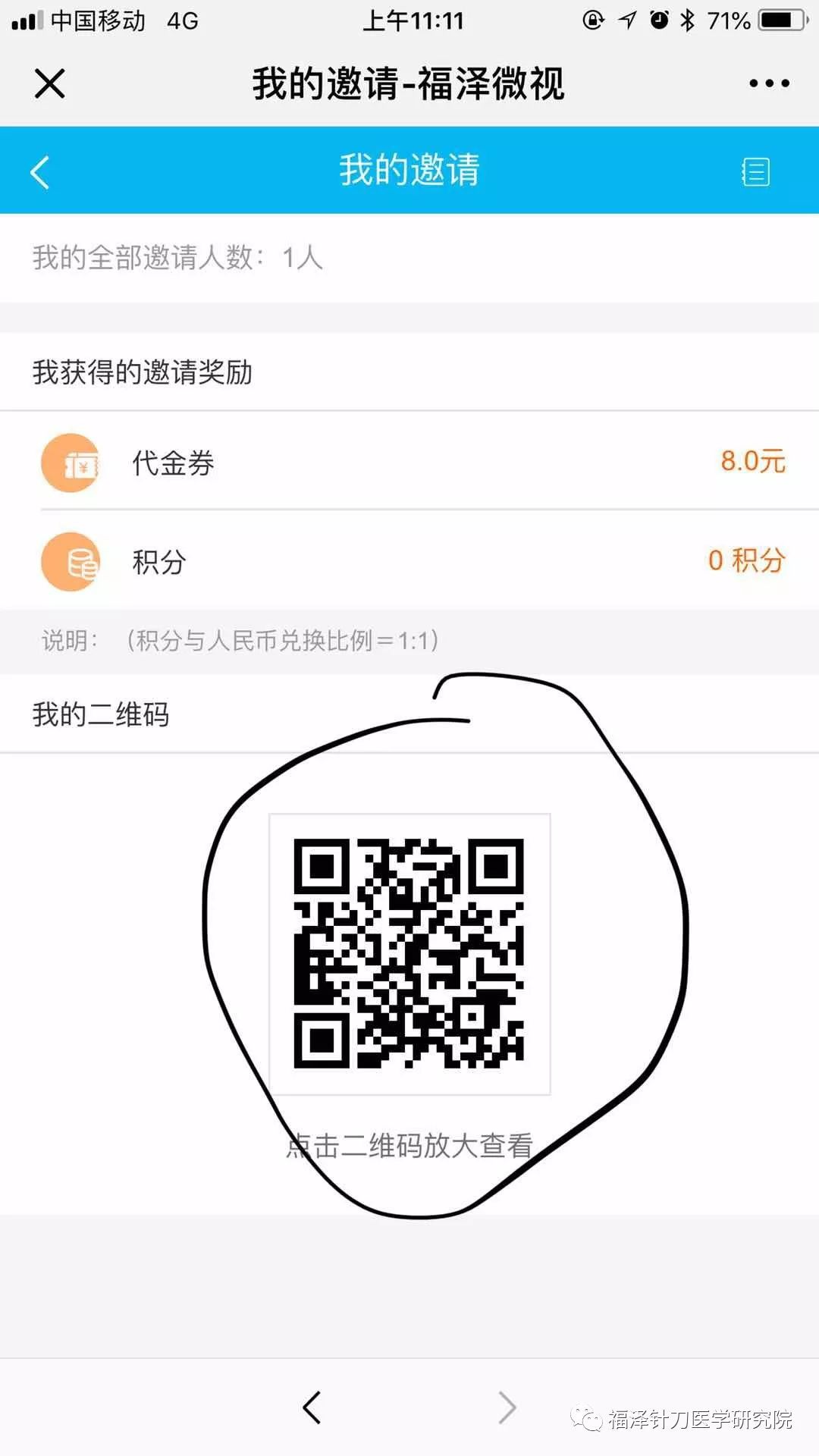Open the 代金券 reward row
Image resolution: width=819 pixels, height=1456 pixels.
[409, 461]
